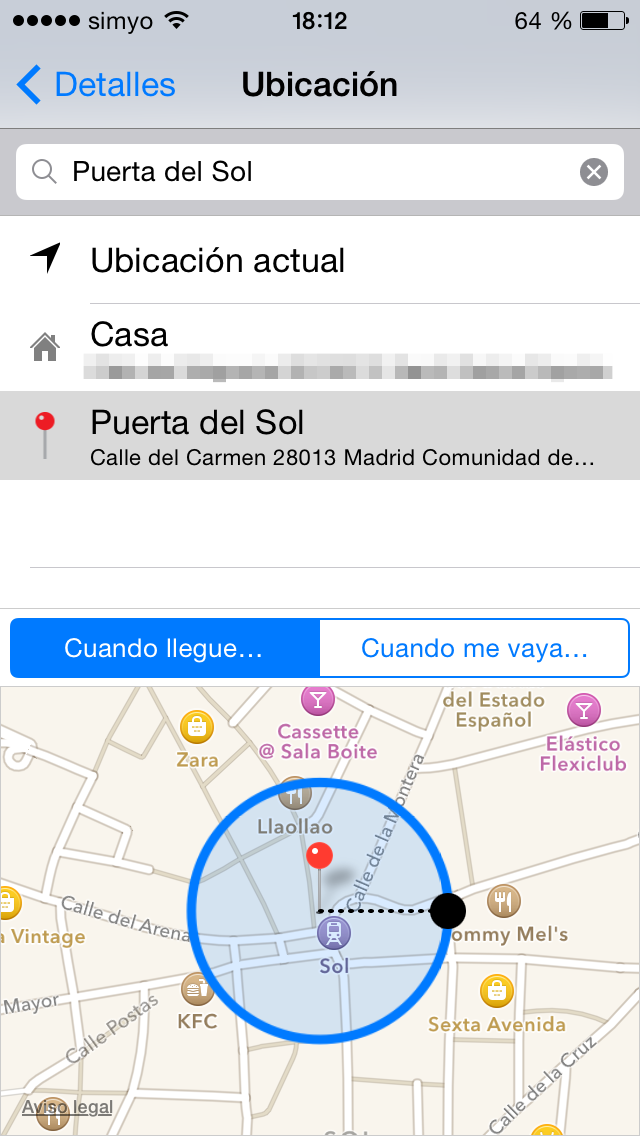Clear the search text
The width and height of the screenshot is (640, 1136).
pos(594,172)
